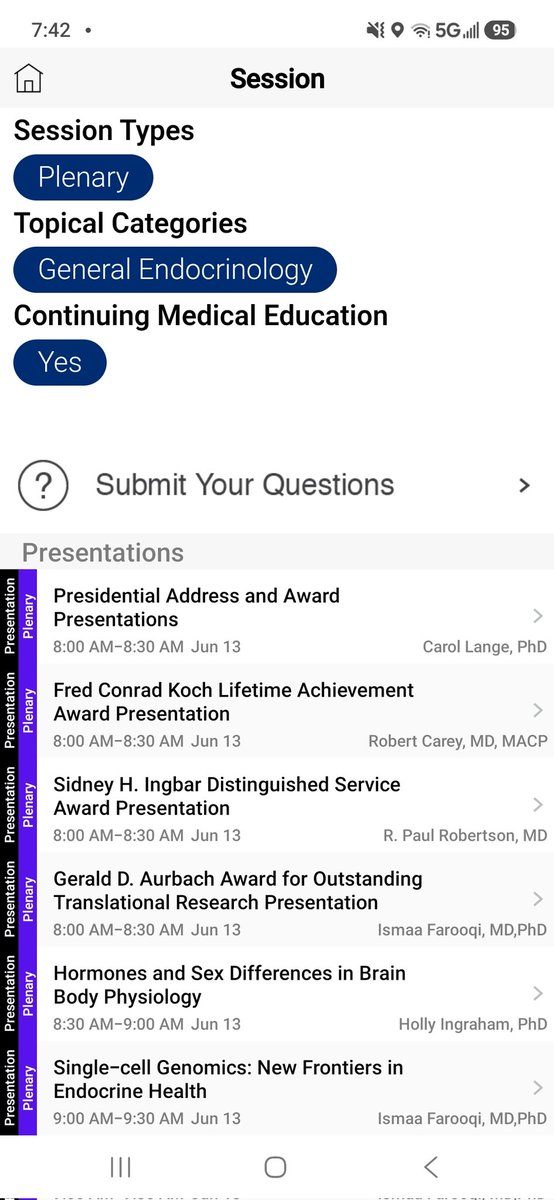Go to the home screen icon
The height and width of the screenshot is (1200, 554).
tap(29, 78)
